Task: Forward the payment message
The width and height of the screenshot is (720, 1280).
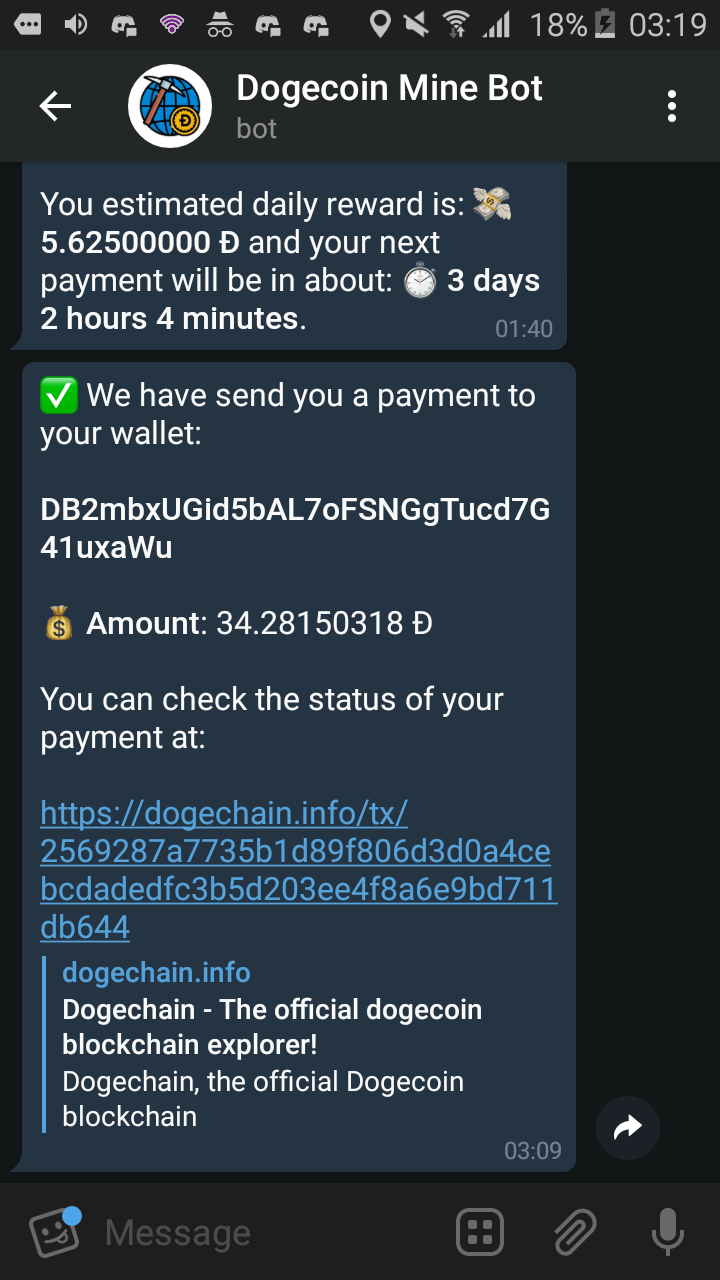Action: point(627,1129)
